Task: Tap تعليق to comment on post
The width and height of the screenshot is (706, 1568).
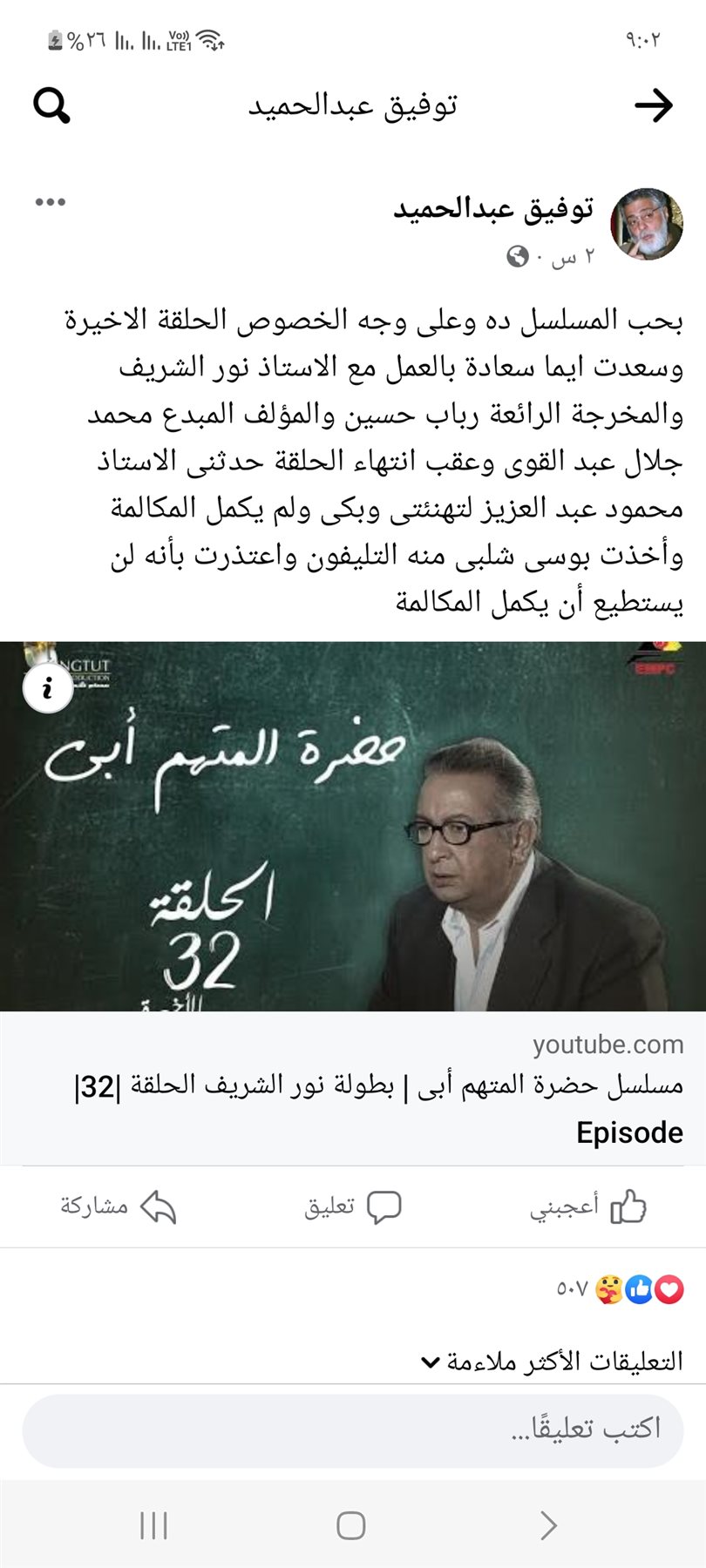Action: pyautogui.click(x=353, y=1206)
